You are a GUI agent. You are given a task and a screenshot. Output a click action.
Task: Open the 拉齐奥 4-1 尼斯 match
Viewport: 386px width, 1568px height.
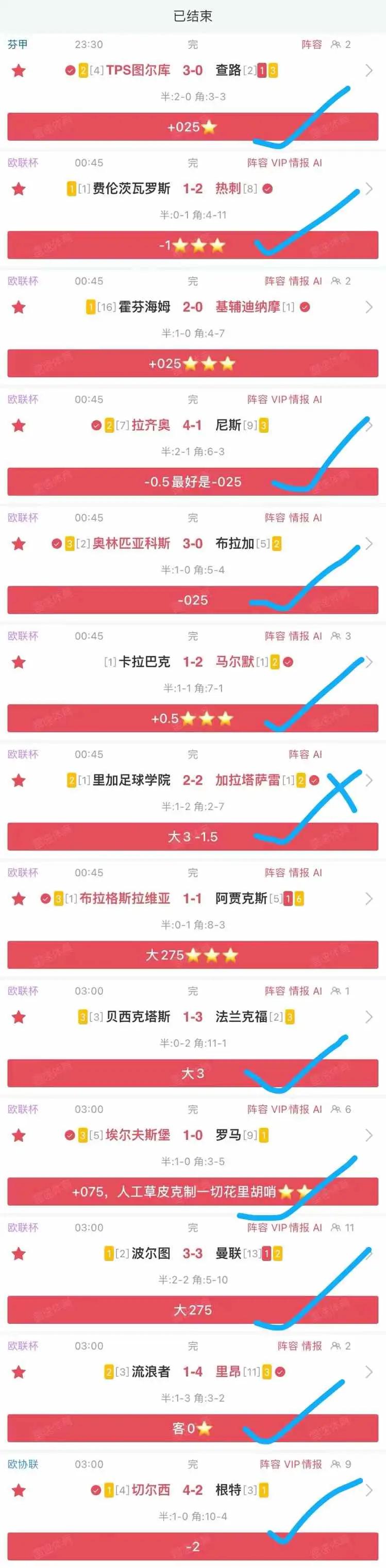point(192,426)
